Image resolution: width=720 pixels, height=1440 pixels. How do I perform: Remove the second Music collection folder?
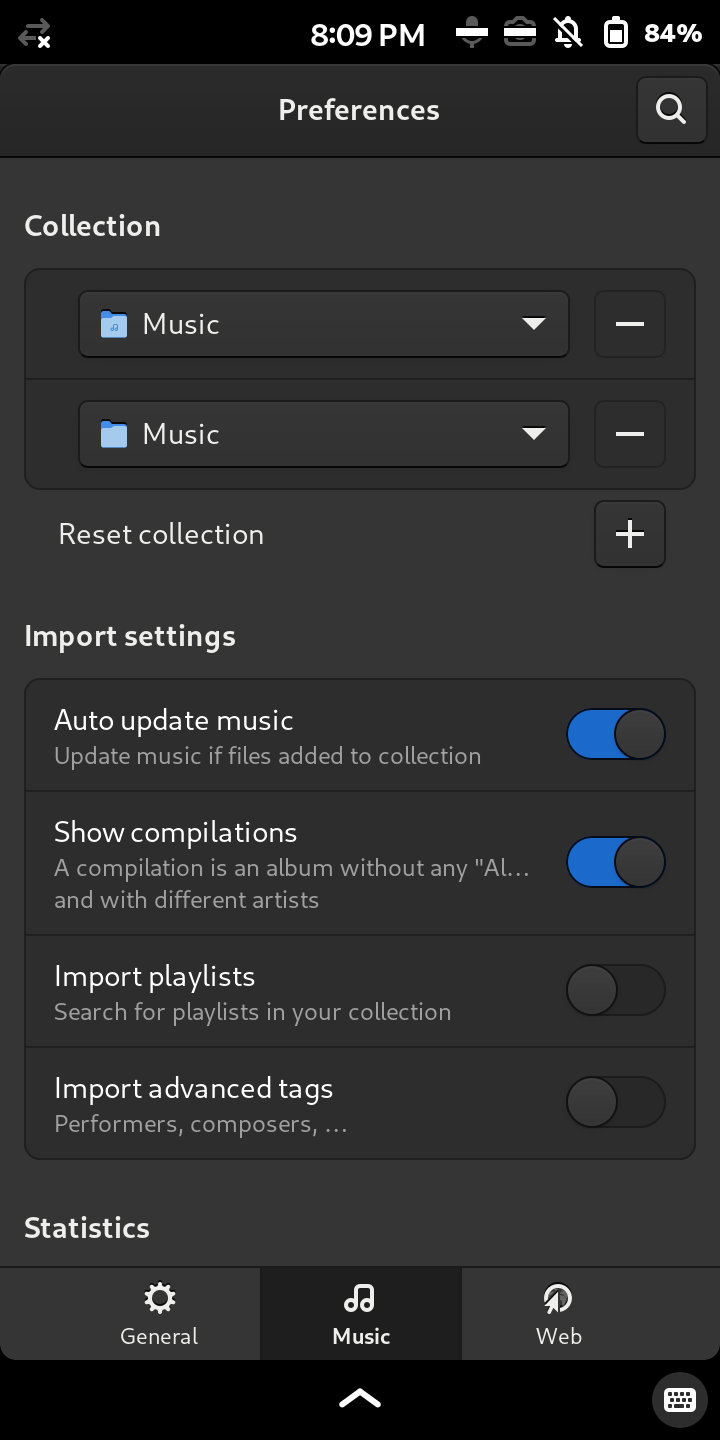tap(629, 434)
